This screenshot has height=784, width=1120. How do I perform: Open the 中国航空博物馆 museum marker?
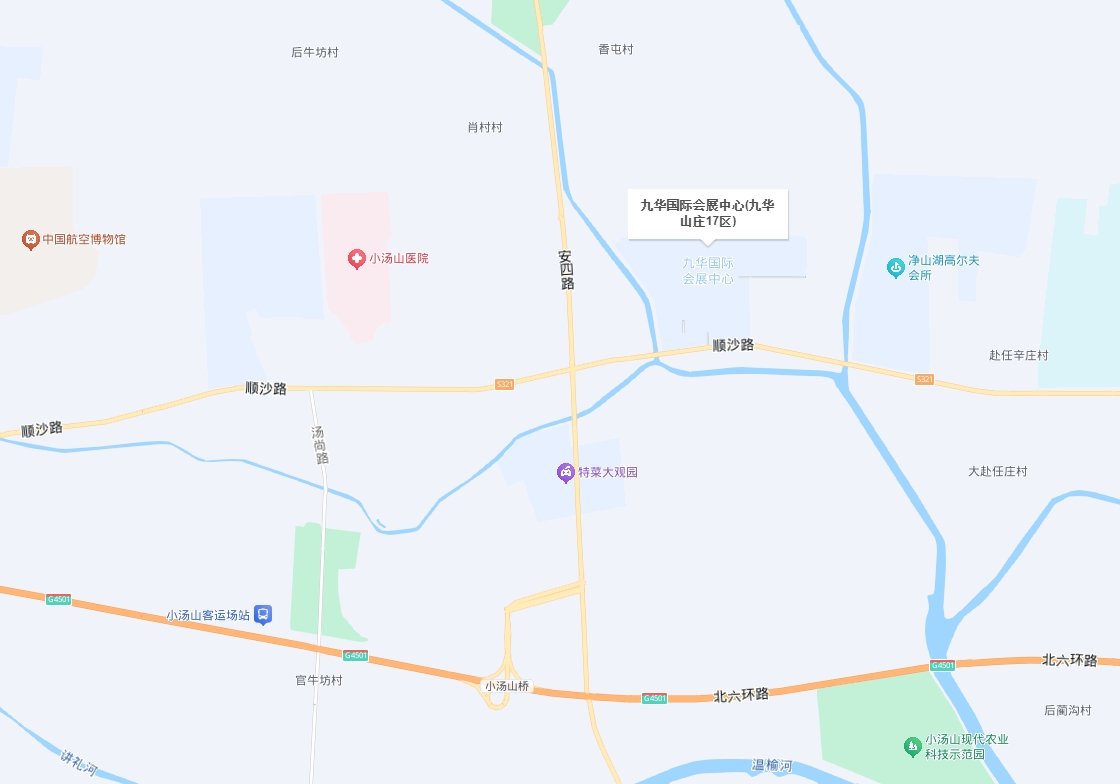pos(31,240)
